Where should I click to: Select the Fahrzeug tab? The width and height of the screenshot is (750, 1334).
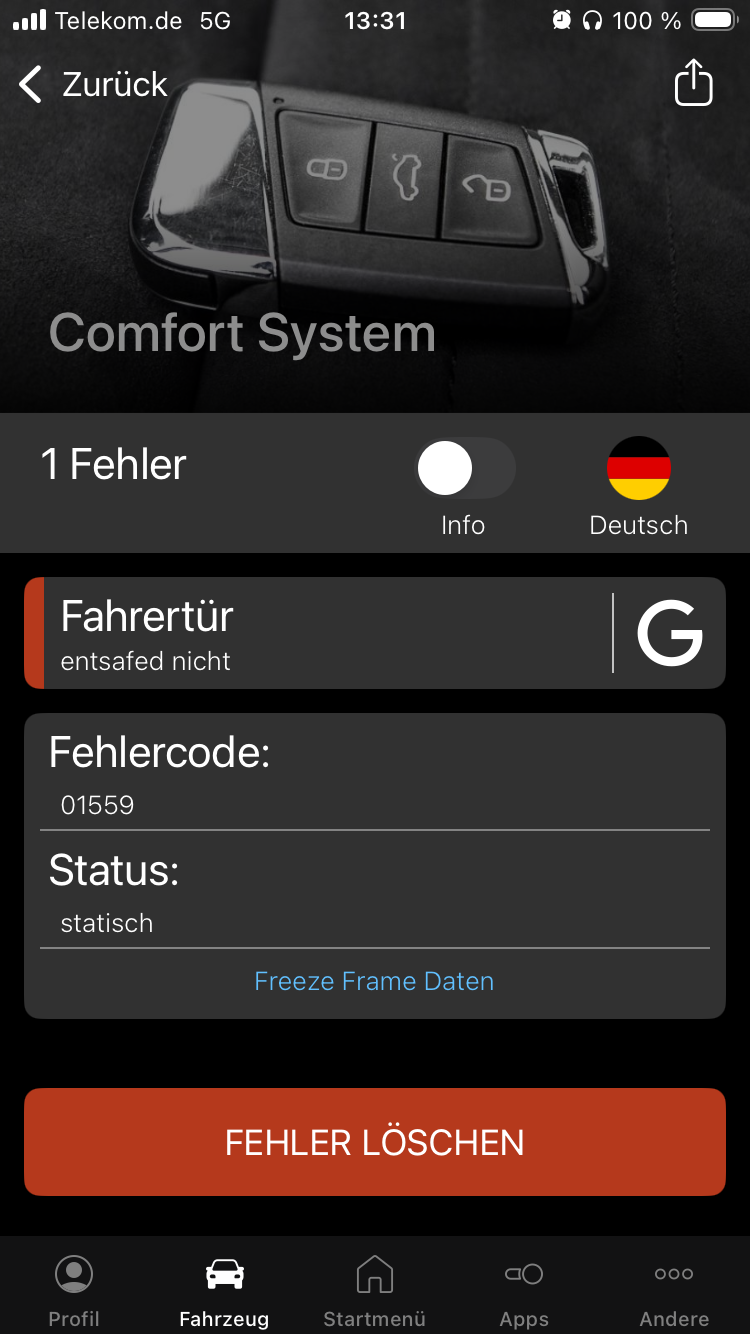click(224, 1290)
